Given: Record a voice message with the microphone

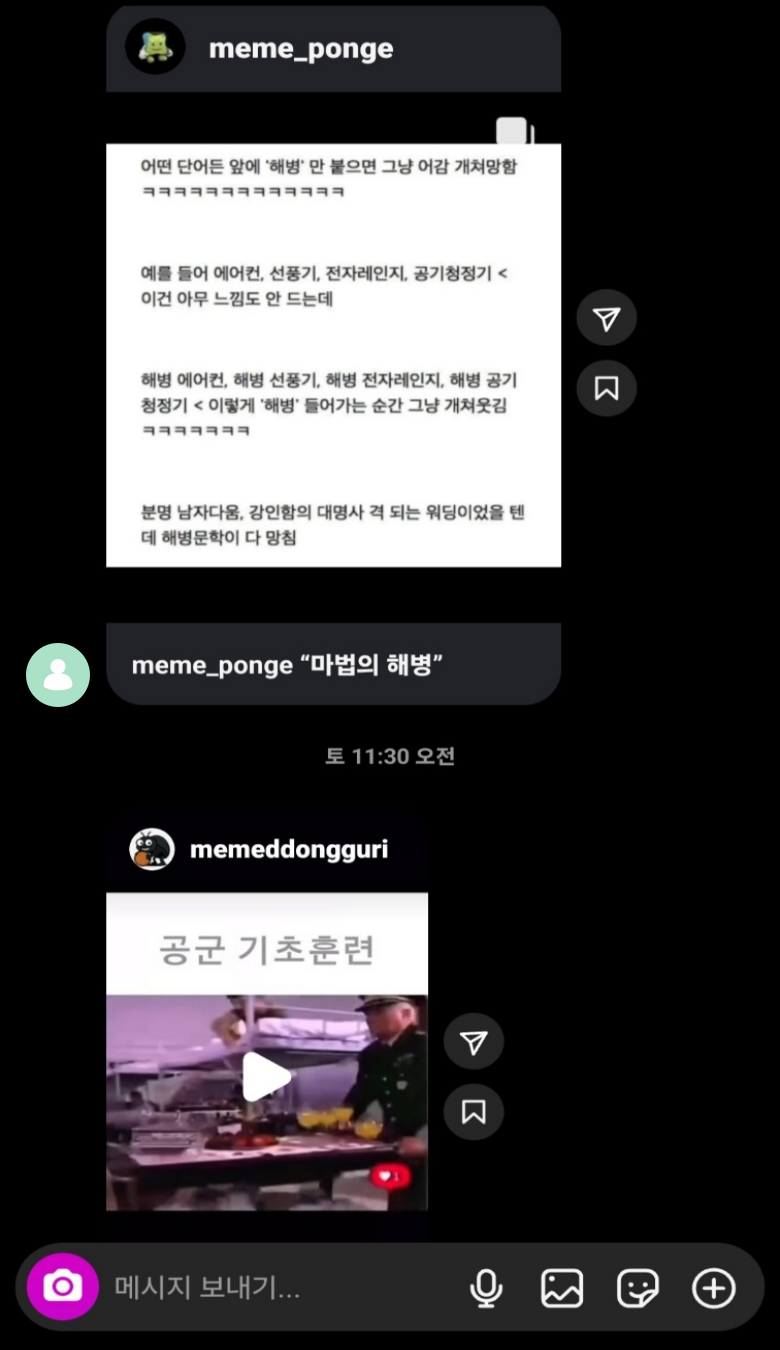Looking at the screenshot, I should coord(486,1288).
